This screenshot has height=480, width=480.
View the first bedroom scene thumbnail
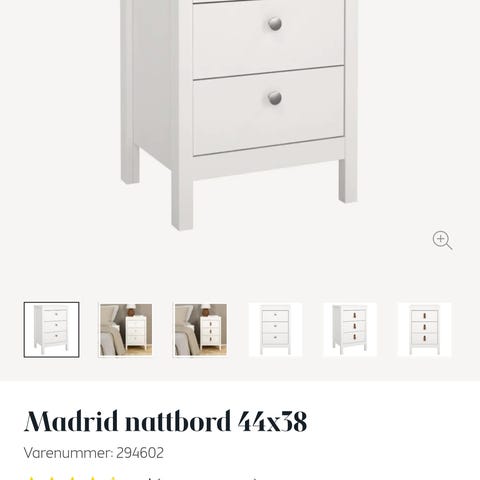126,330
